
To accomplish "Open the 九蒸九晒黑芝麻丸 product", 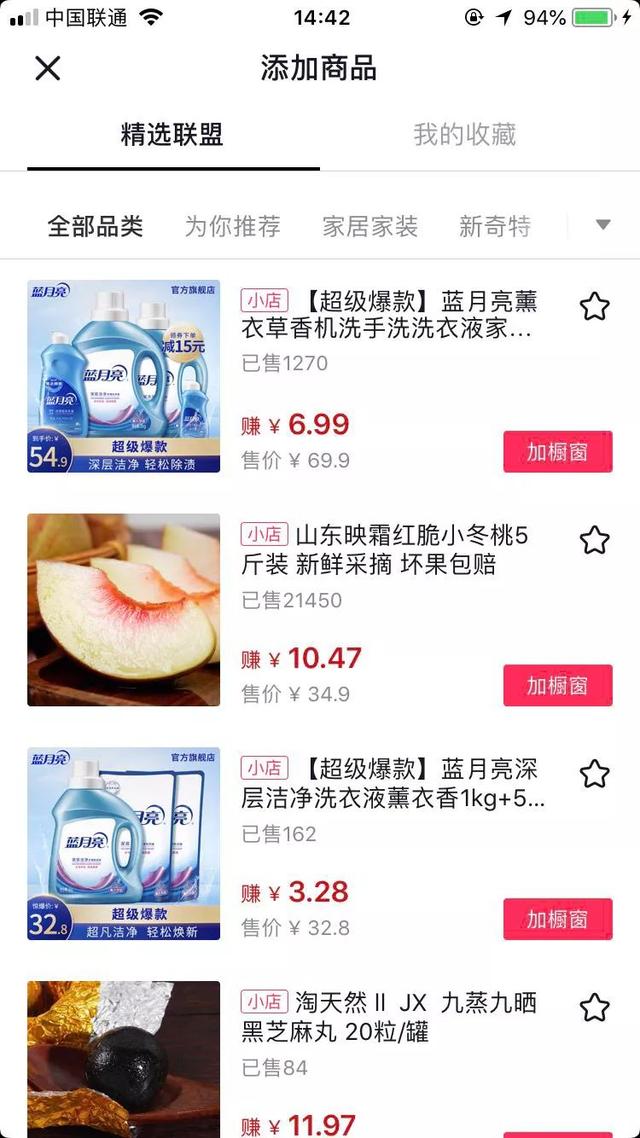I will click(124, 1060).
